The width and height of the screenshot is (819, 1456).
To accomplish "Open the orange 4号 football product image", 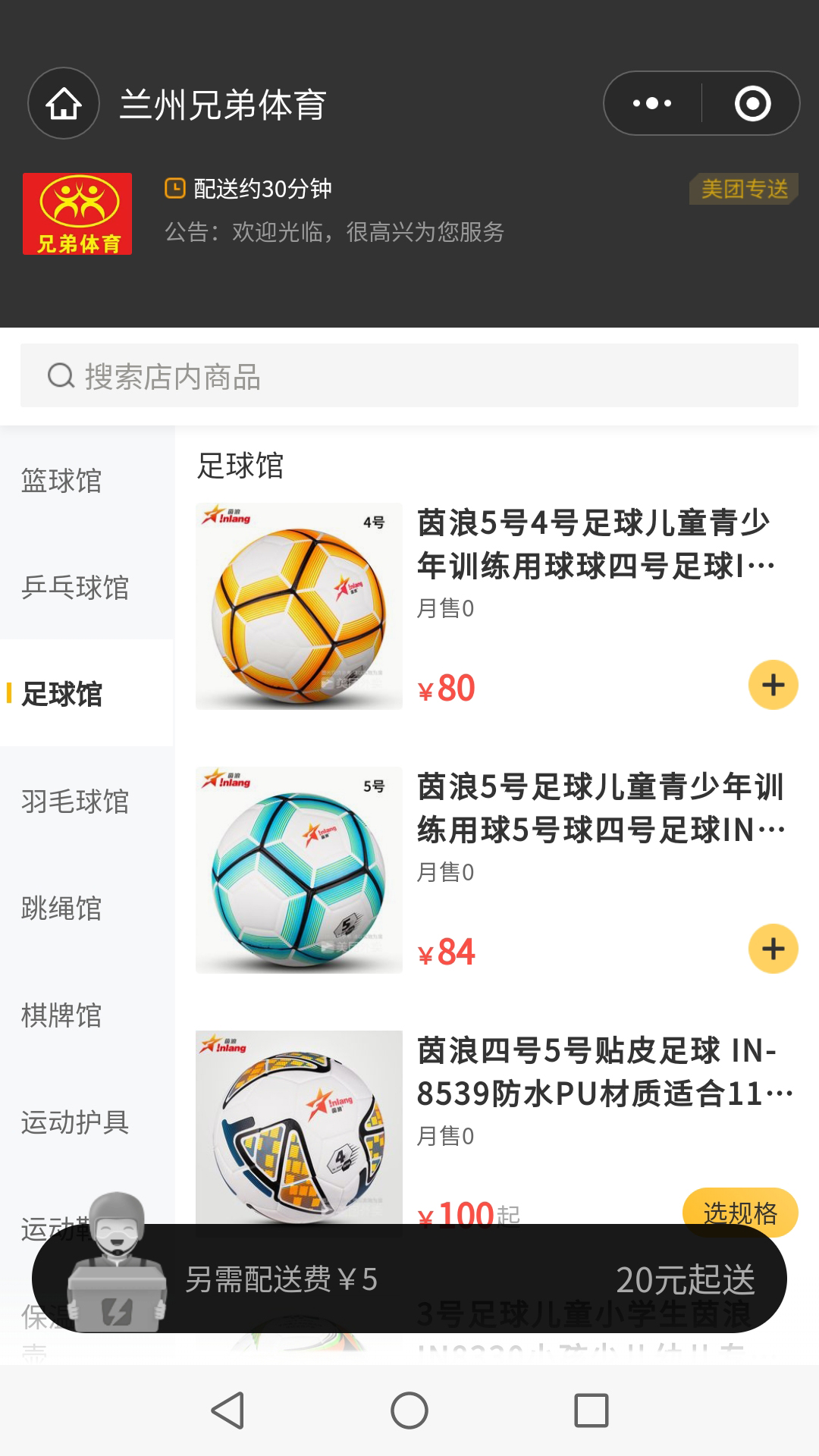I will point(299,607).
